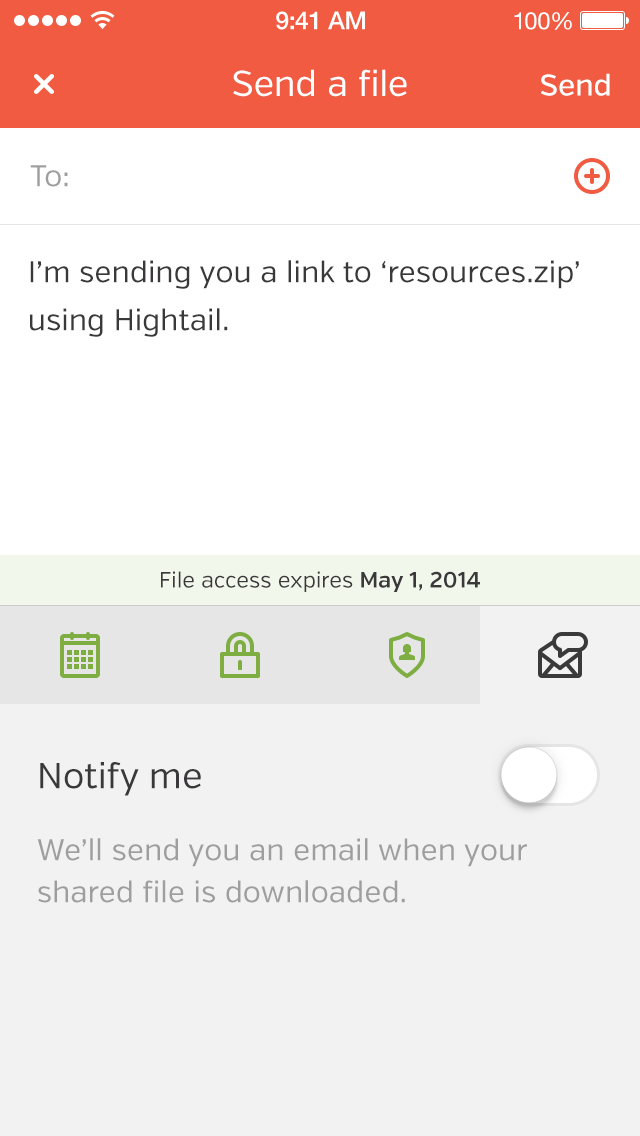Focus the To recipient field
The height and width of the screenshot is (1136, 640).
click(310, 177)
